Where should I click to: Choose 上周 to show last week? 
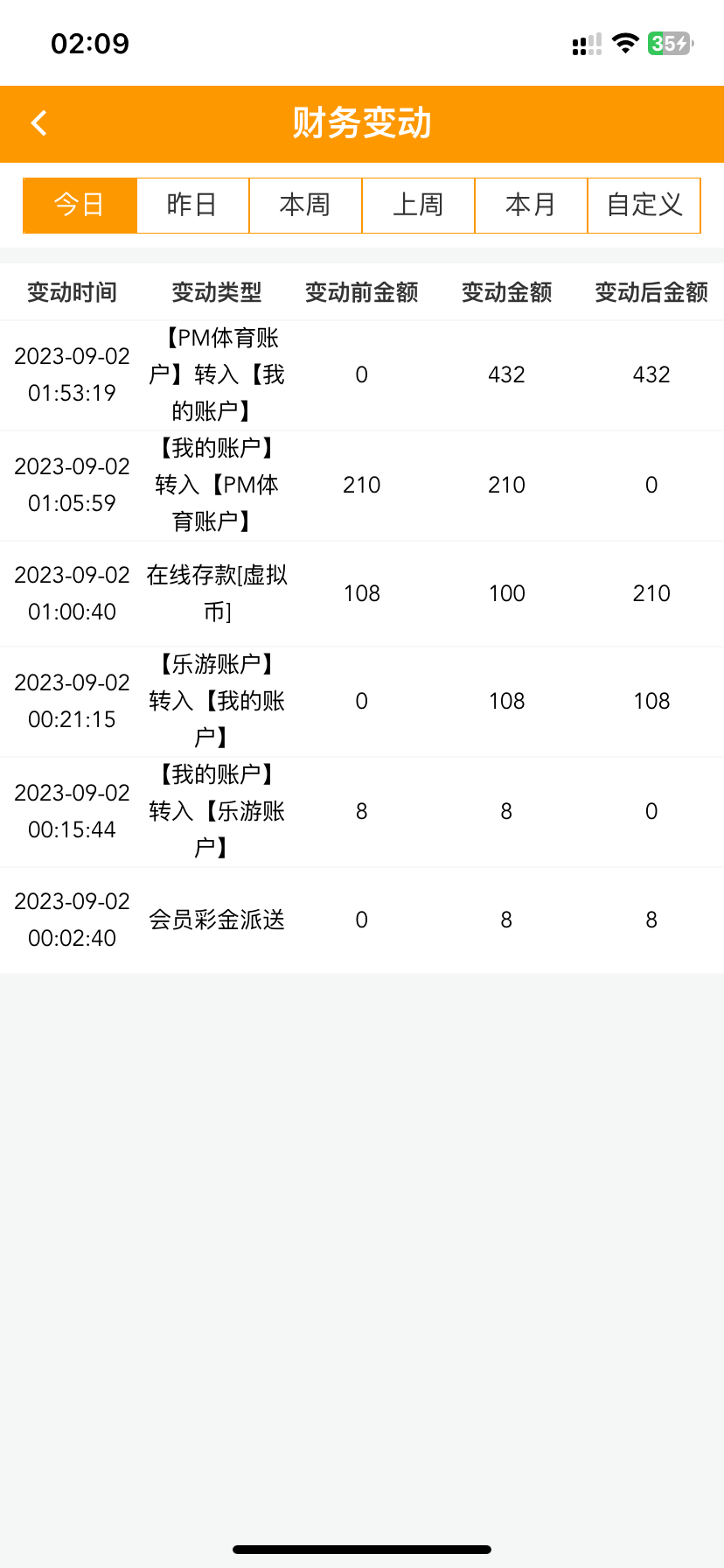(418, 205)
